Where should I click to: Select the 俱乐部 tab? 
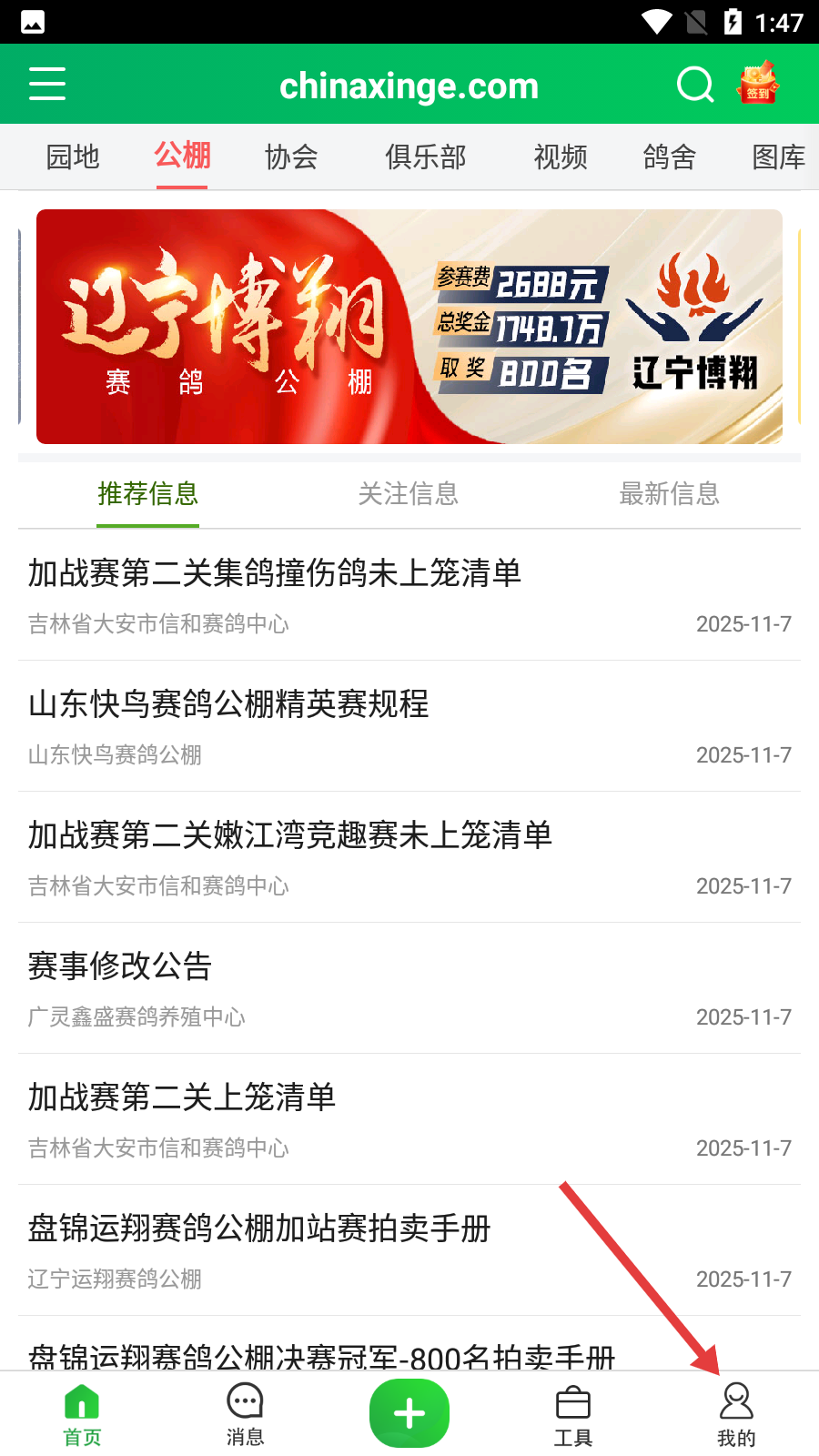click(x=425, y=157)
